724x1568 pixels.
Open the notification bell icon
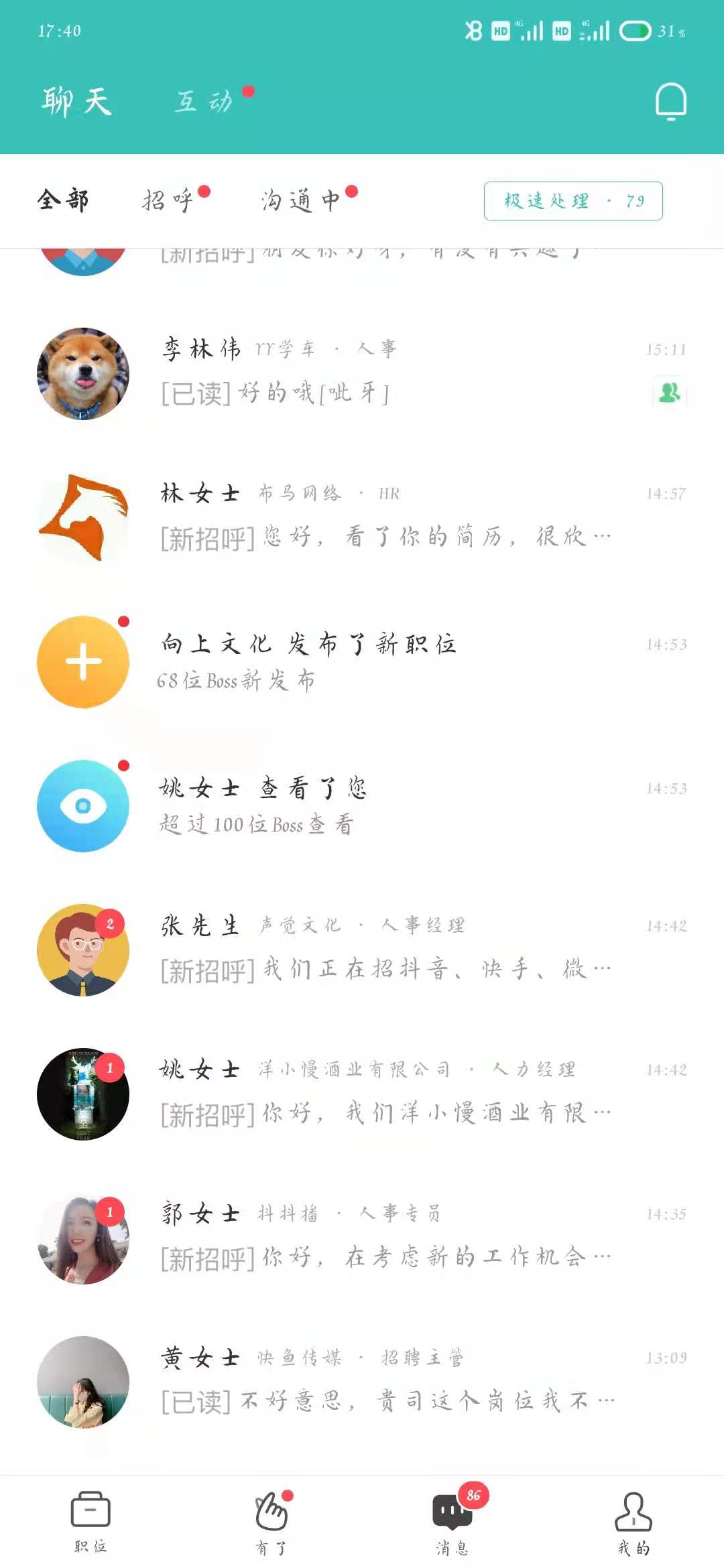point(670,101)
